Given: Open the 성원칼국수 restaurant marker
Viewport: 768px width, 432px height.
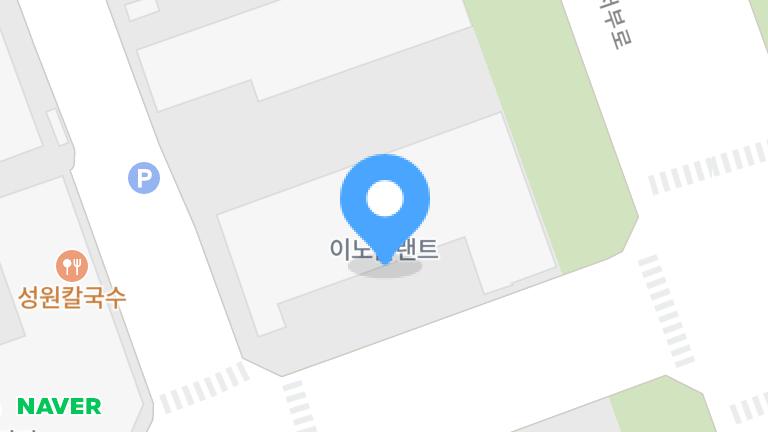Looking at the screenshot, I should coord(72,266).
